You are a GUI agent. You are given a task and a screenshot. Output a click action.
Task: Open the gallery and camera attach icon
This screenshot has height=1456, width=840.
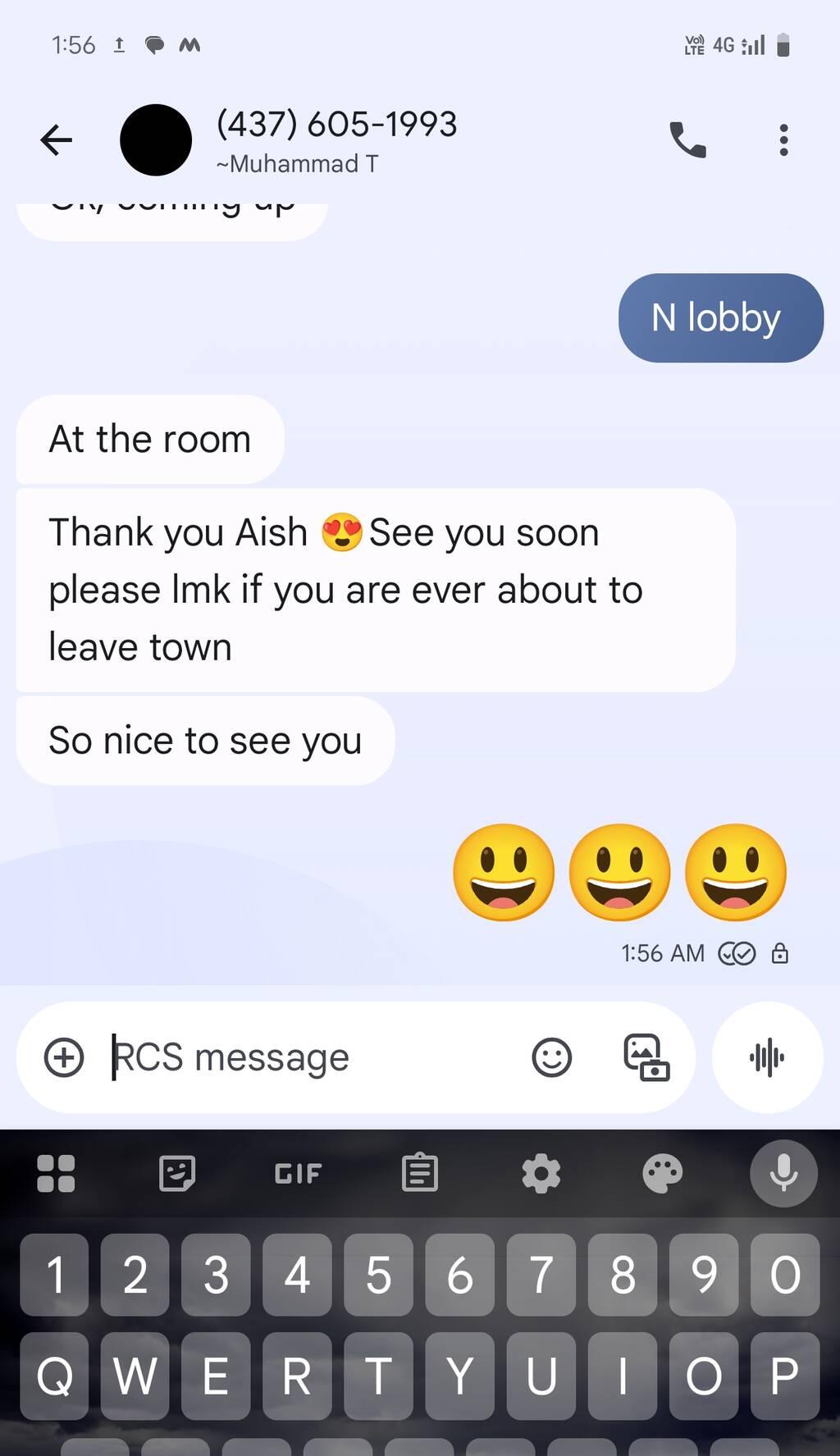pos(646,1057)
